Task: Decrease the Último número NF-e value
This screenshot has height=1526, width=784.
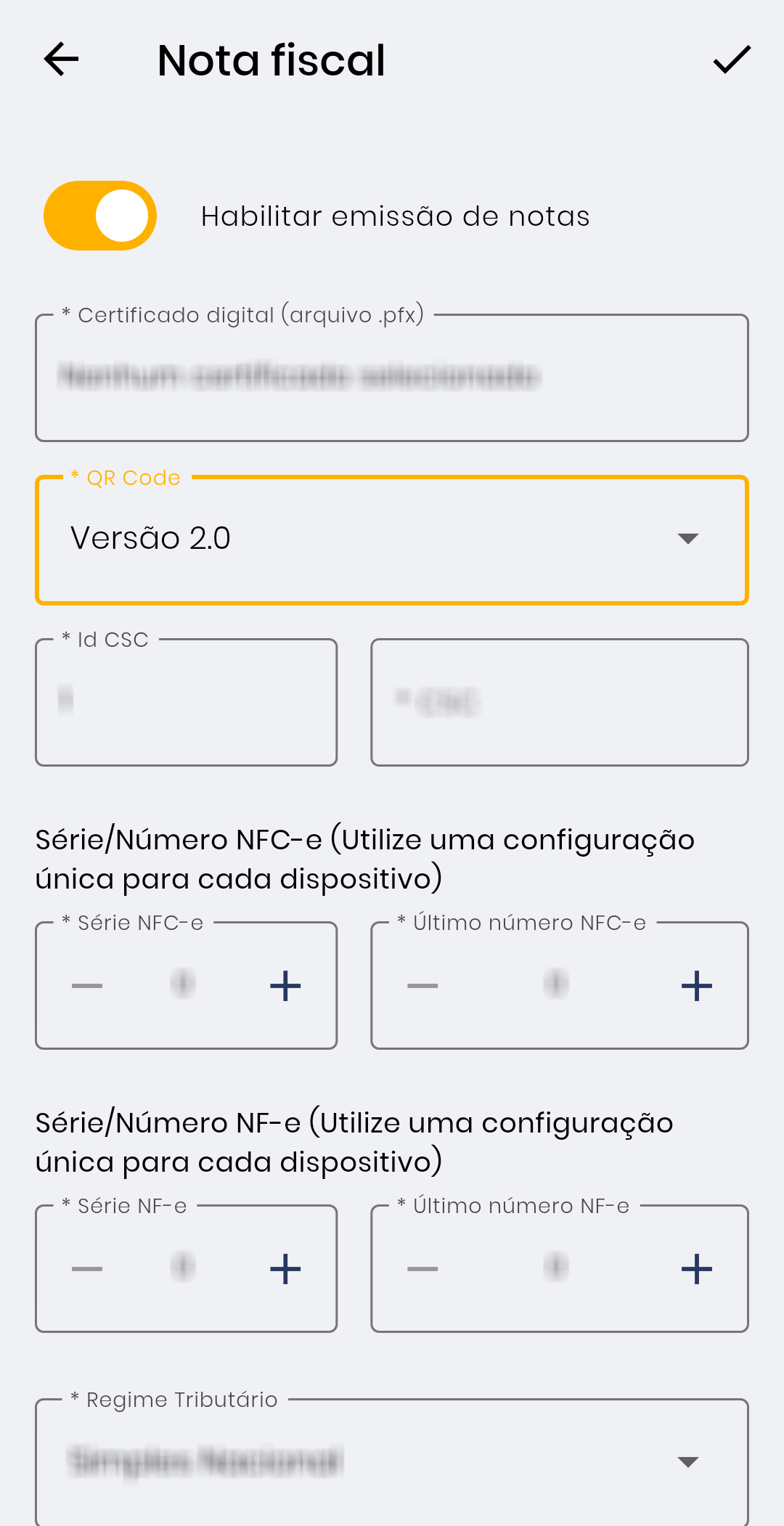Action: pos(422,1269)
